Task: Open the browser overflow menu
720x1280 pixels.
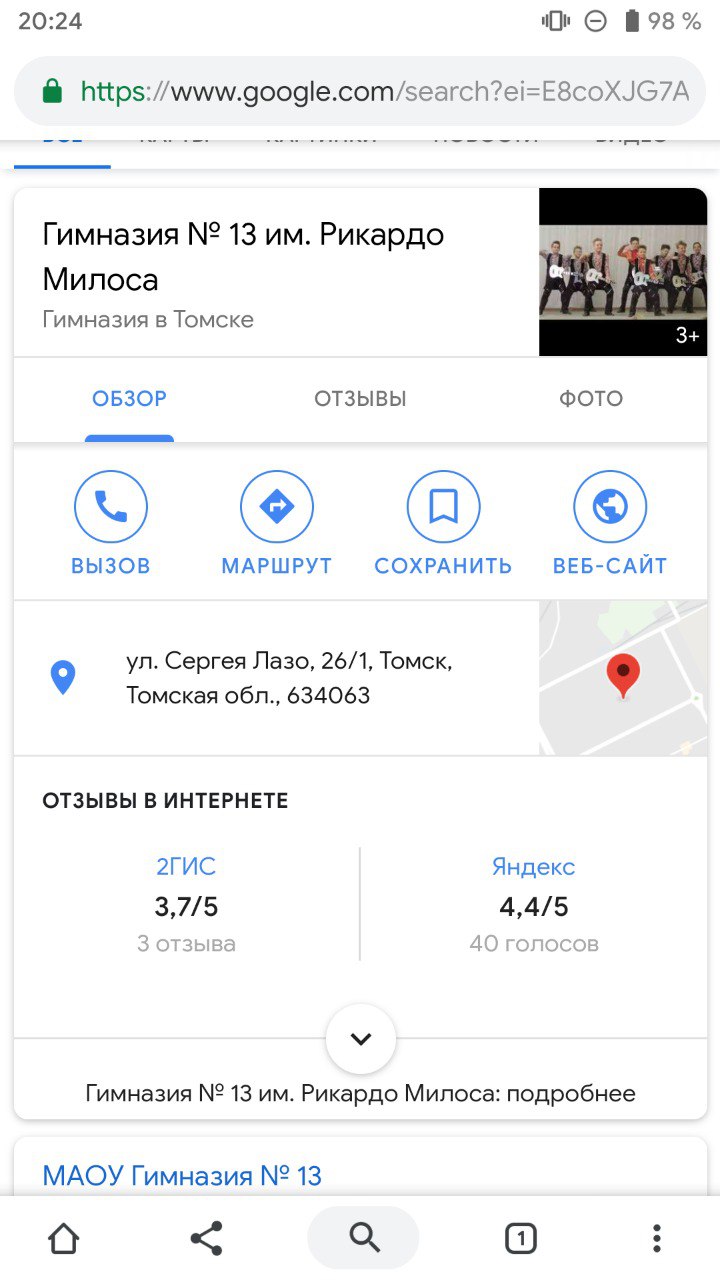Action: click(x=656, y=1239)
